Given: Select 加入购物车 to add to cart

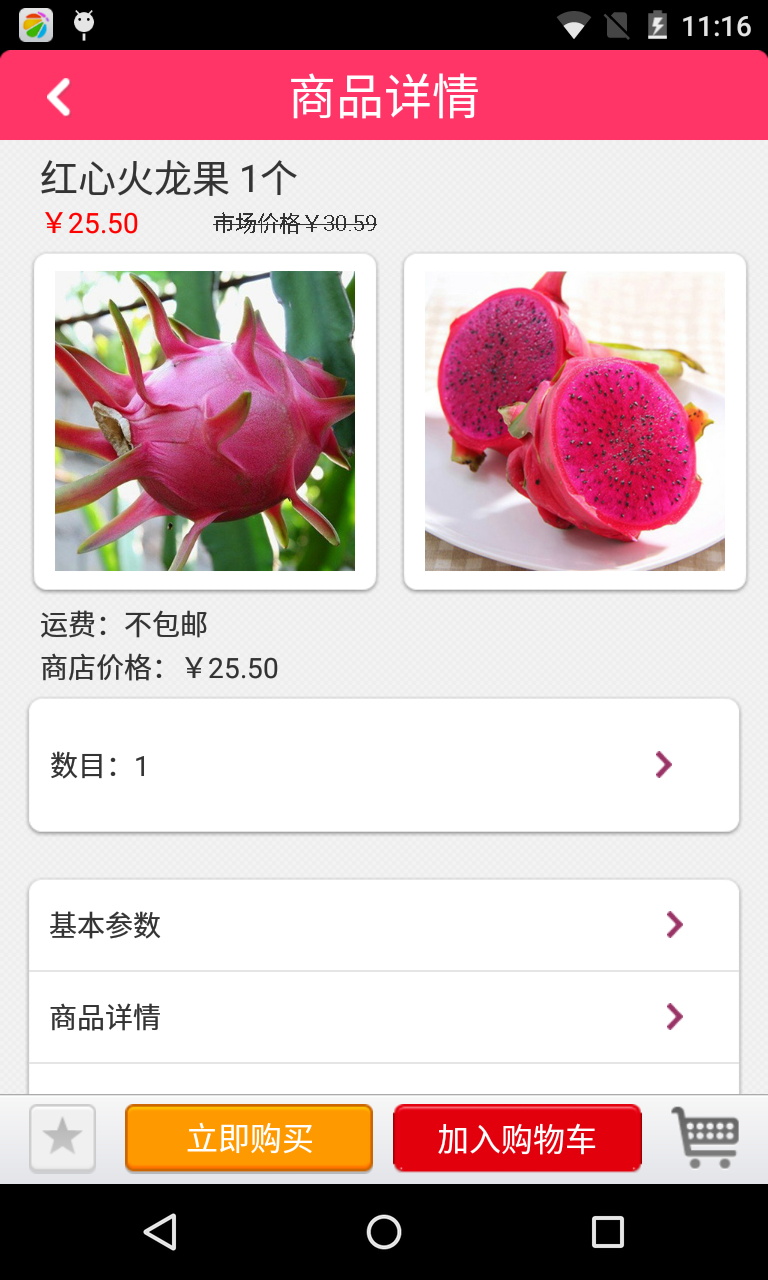Looking at the screenshot, I should pyautogui.click(x=517, y=1138).
